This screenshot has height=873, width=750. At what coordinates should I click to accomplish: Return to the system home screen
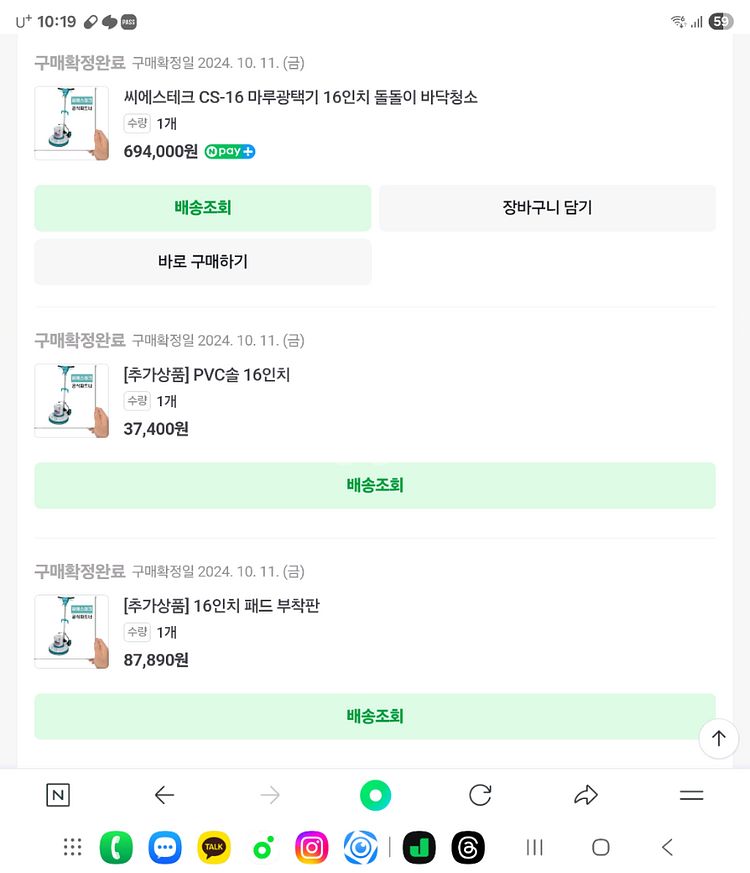tap(600, 848)
